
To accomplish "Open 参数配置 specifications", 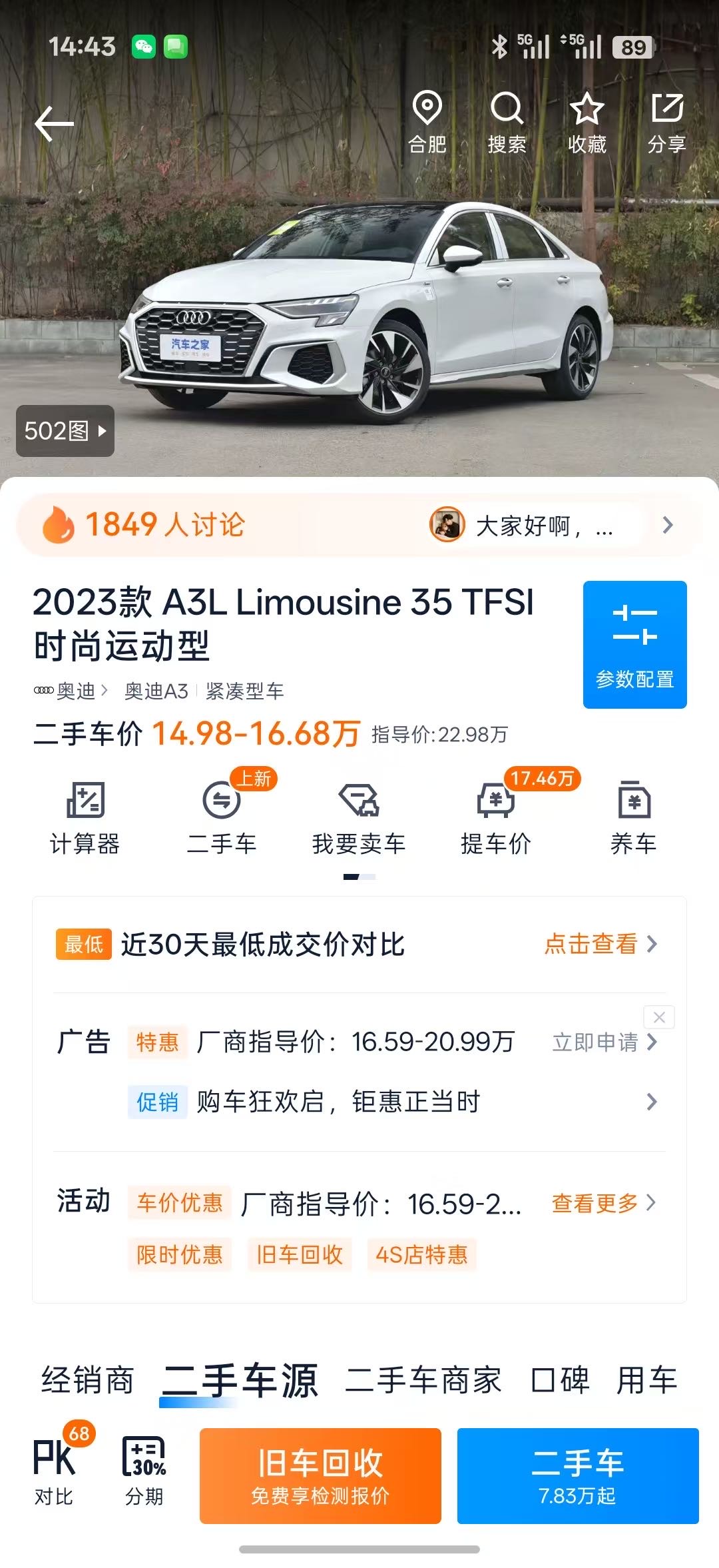I will pyautogui.click(x=634, y=644).
